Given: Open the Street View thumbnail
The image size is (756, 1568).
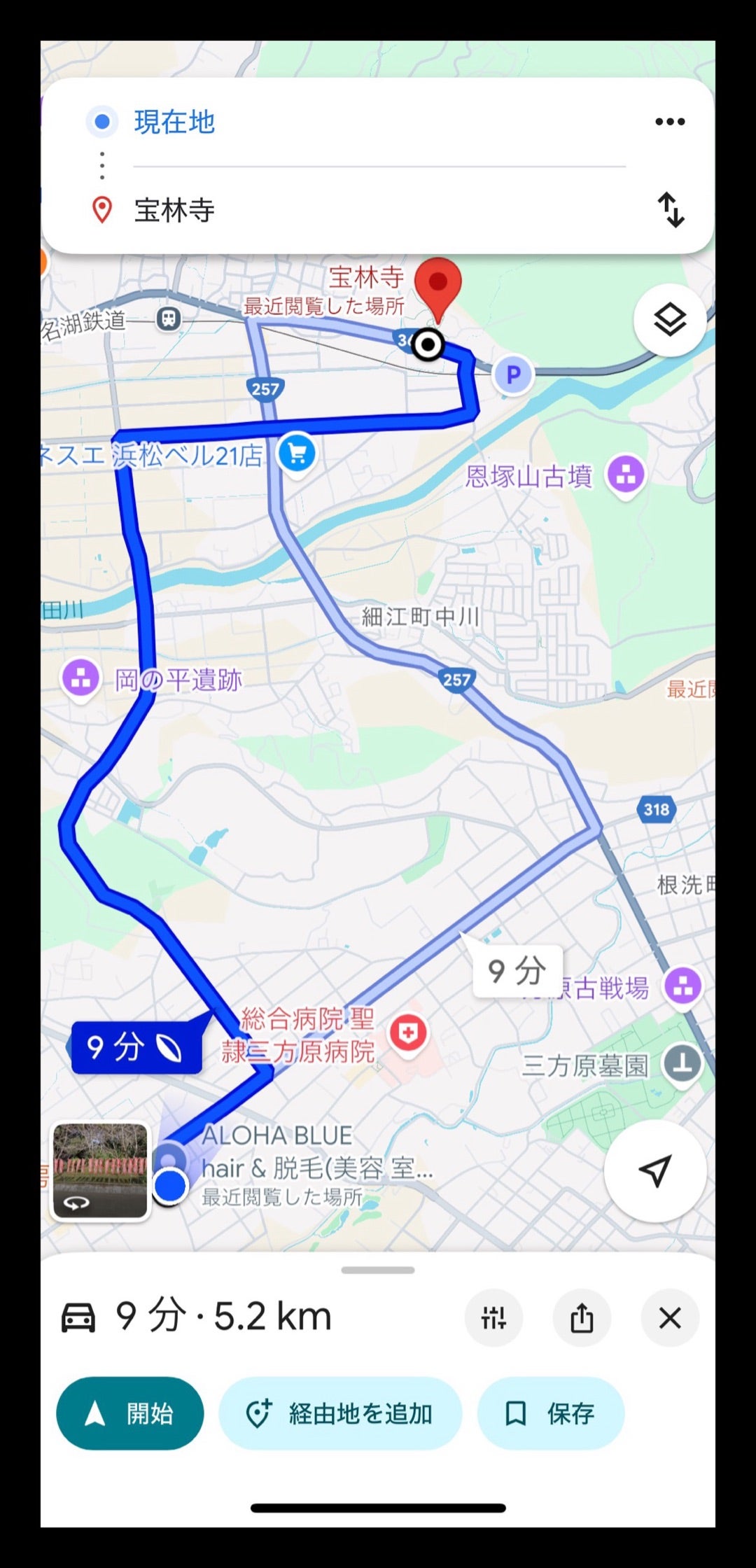Looking at the screenshot, I should coord(101,1170).
